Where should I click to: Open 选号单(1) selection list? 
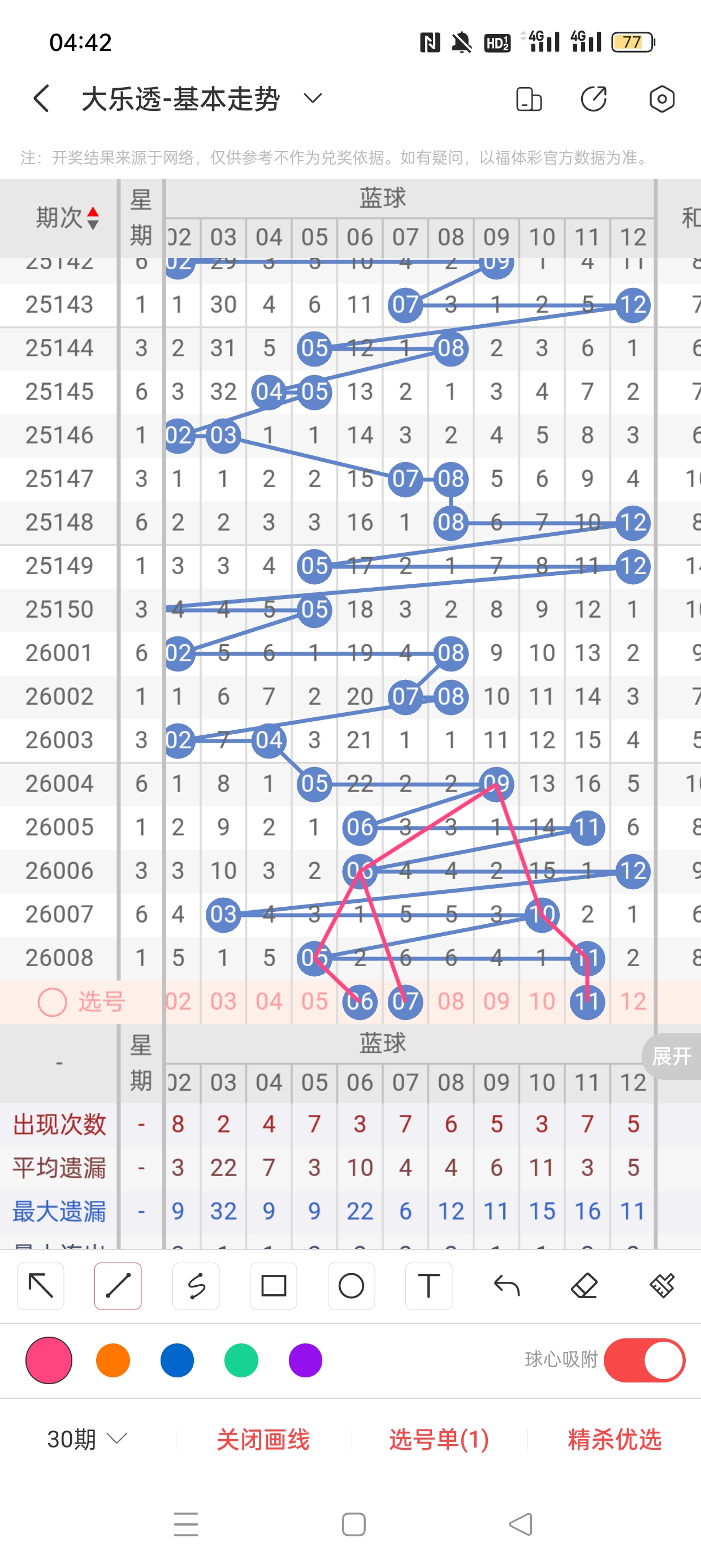(x=439, y=1439)
